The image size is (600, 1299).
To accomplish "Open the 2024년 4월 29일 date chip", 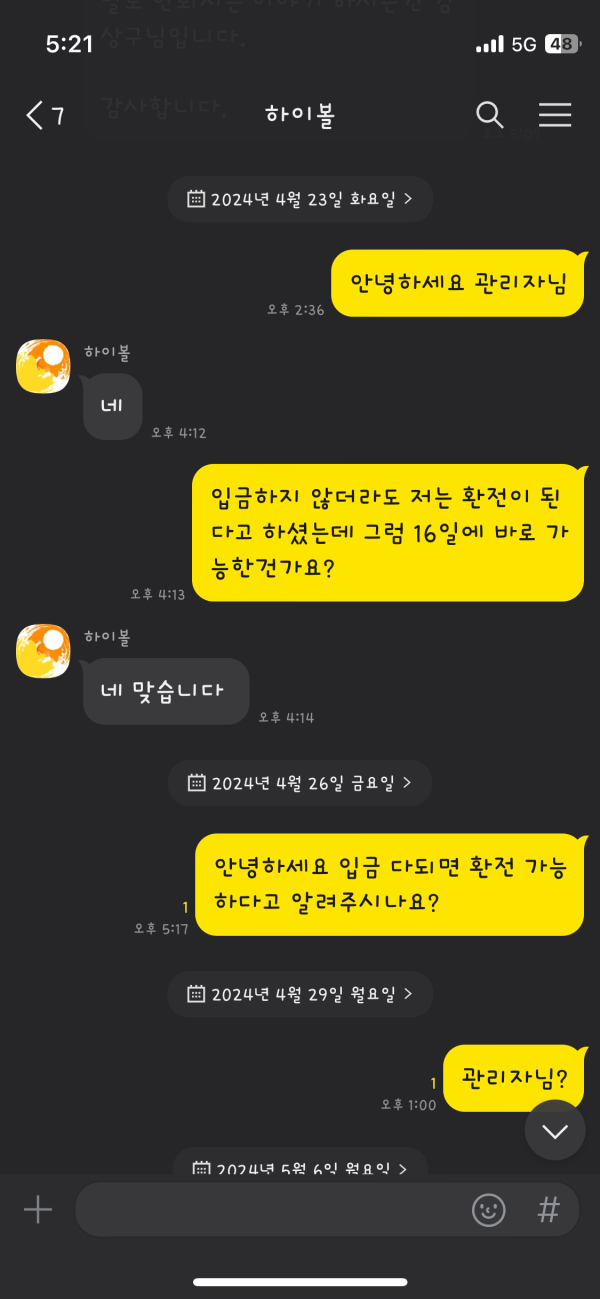I will click(299, 994).
